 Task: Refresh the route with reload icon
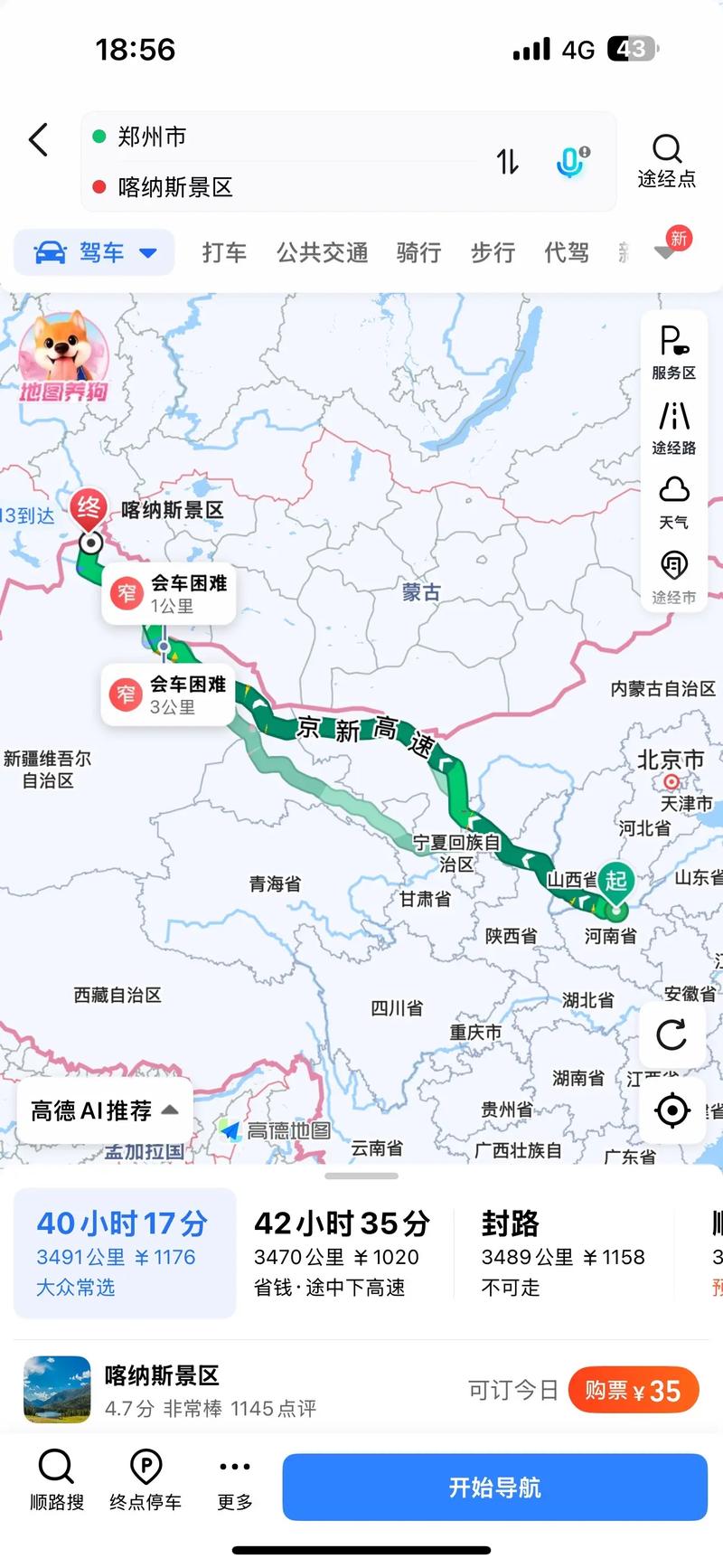coord(671,1036)
